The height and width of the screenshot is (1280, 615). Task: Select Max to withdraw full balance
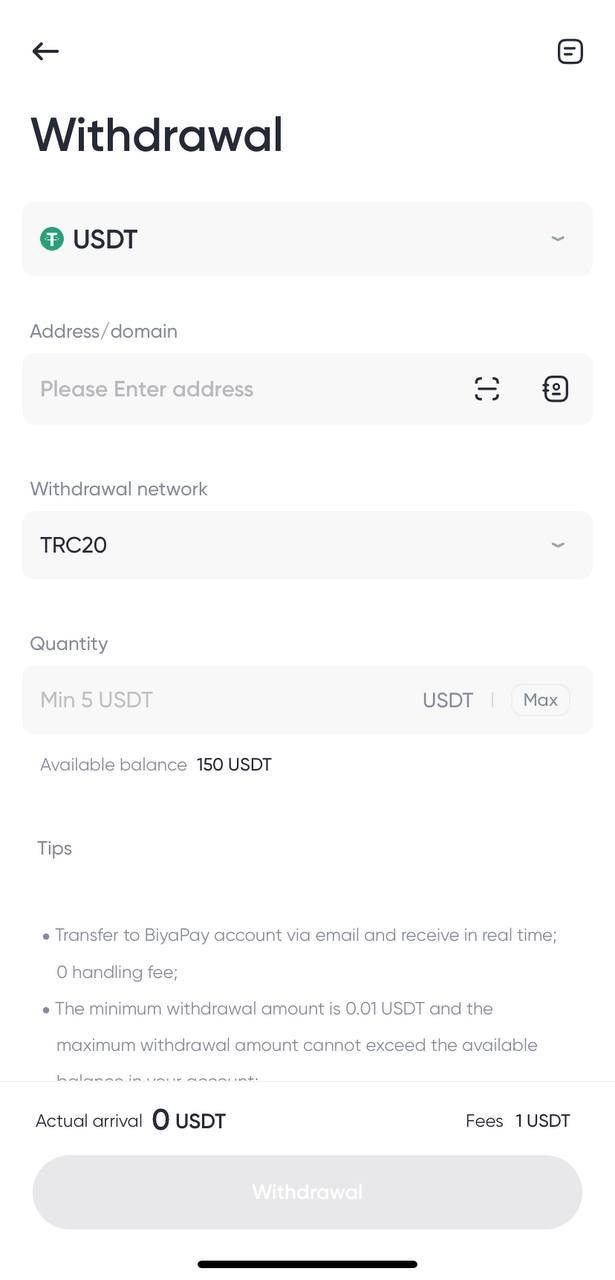click(540, 700)
